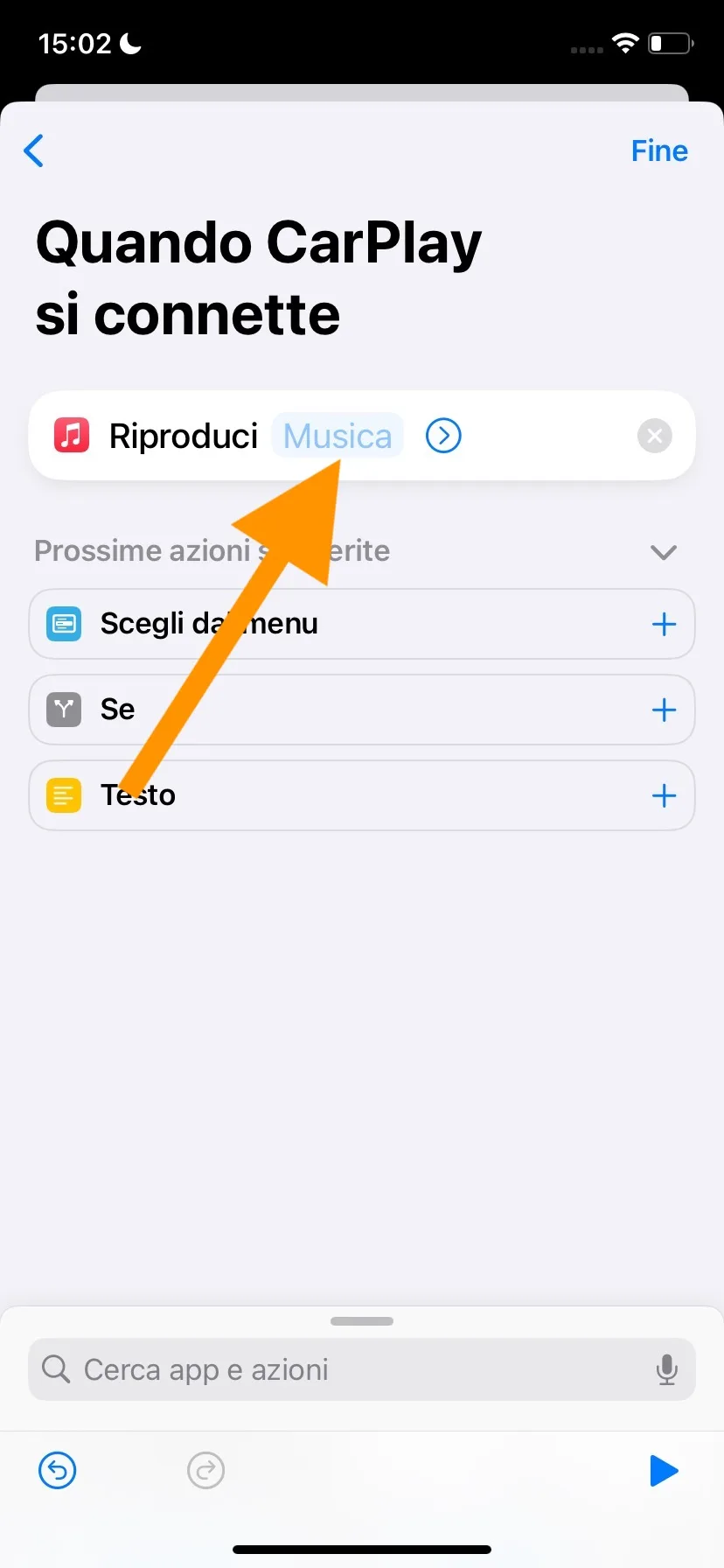Search in Cerca app e azioni
Viewport: 724px width, 1568px height.
[350, 1369]
